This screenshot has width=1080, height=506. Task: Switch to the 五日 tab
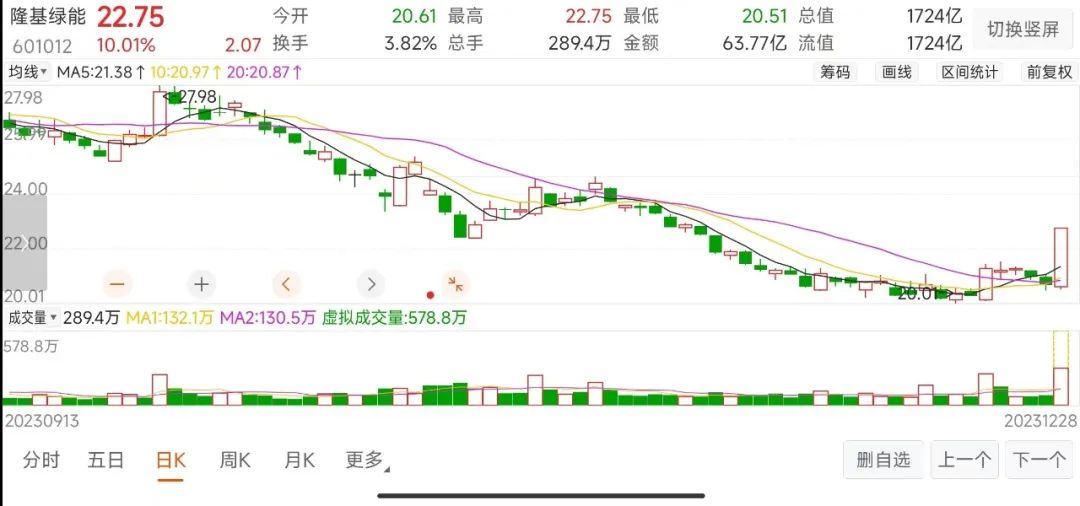[x=105, y=461]
